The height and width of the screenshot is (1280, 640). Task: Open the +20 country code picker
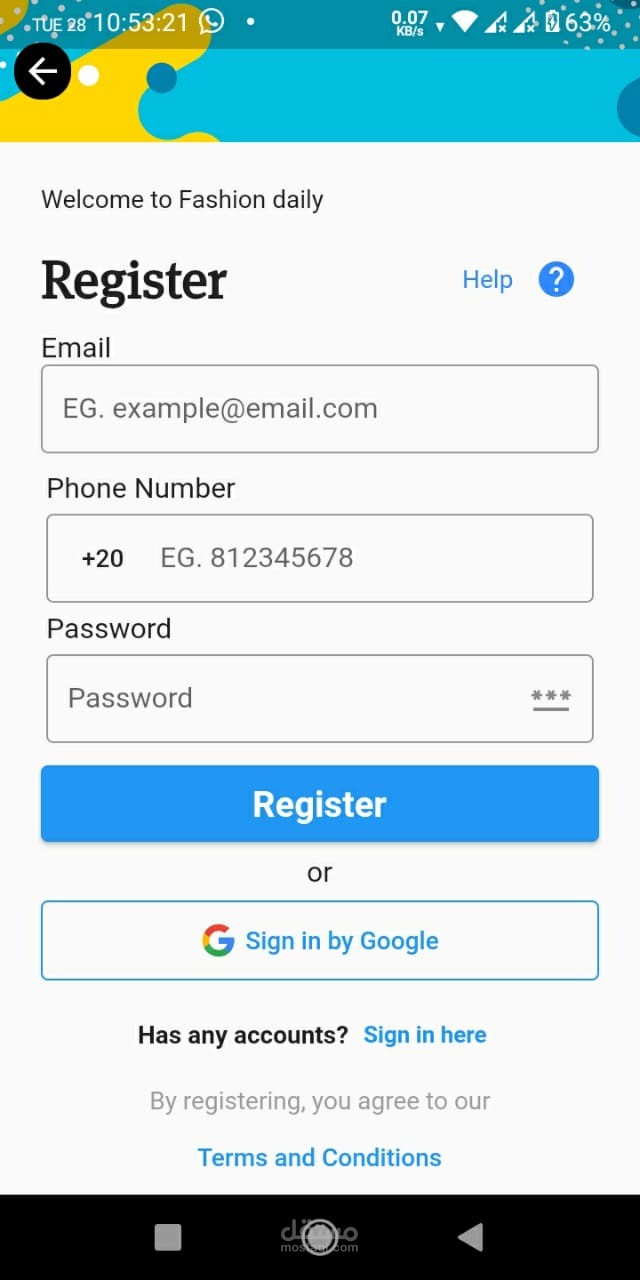tap(102, 558)
